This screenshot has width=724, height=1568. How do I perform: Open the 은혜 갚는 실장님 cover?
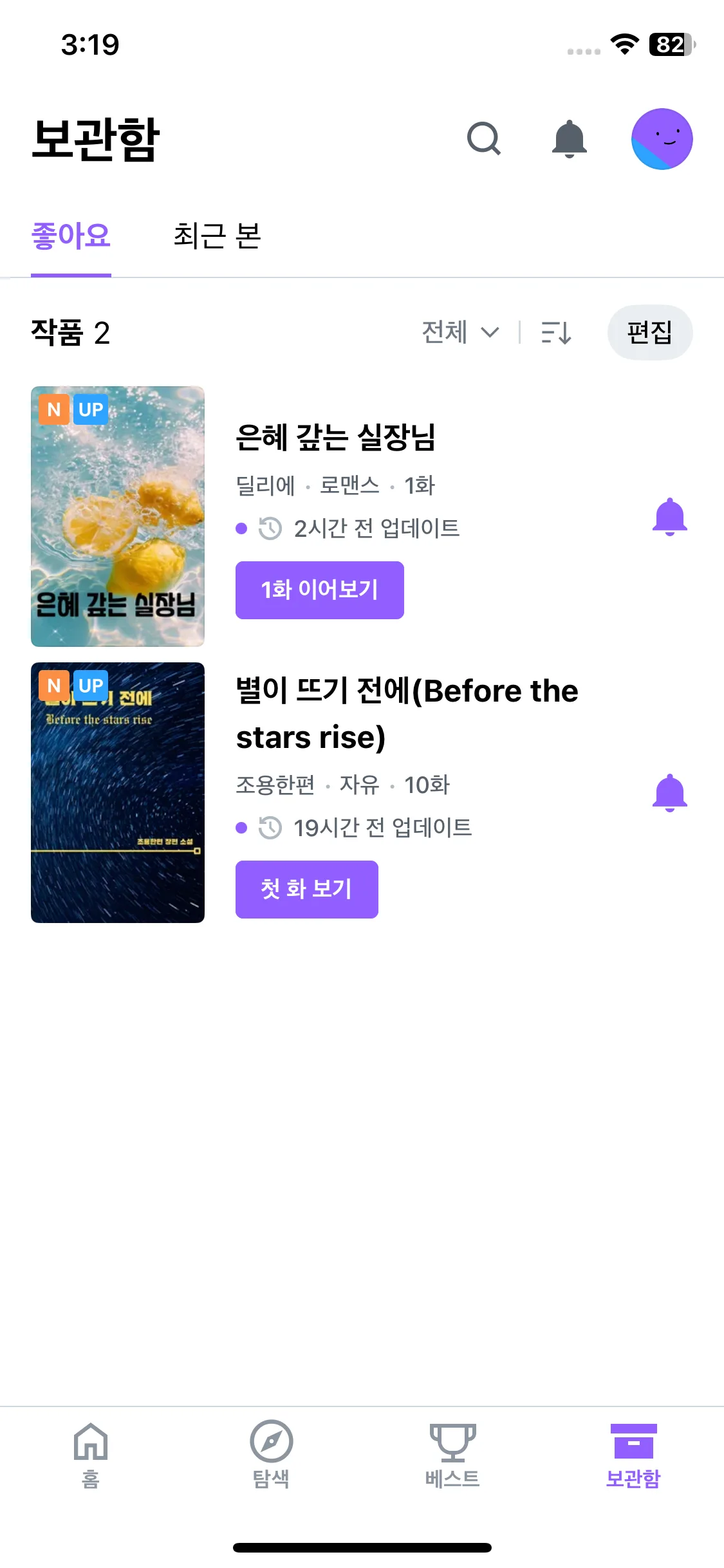118,516
